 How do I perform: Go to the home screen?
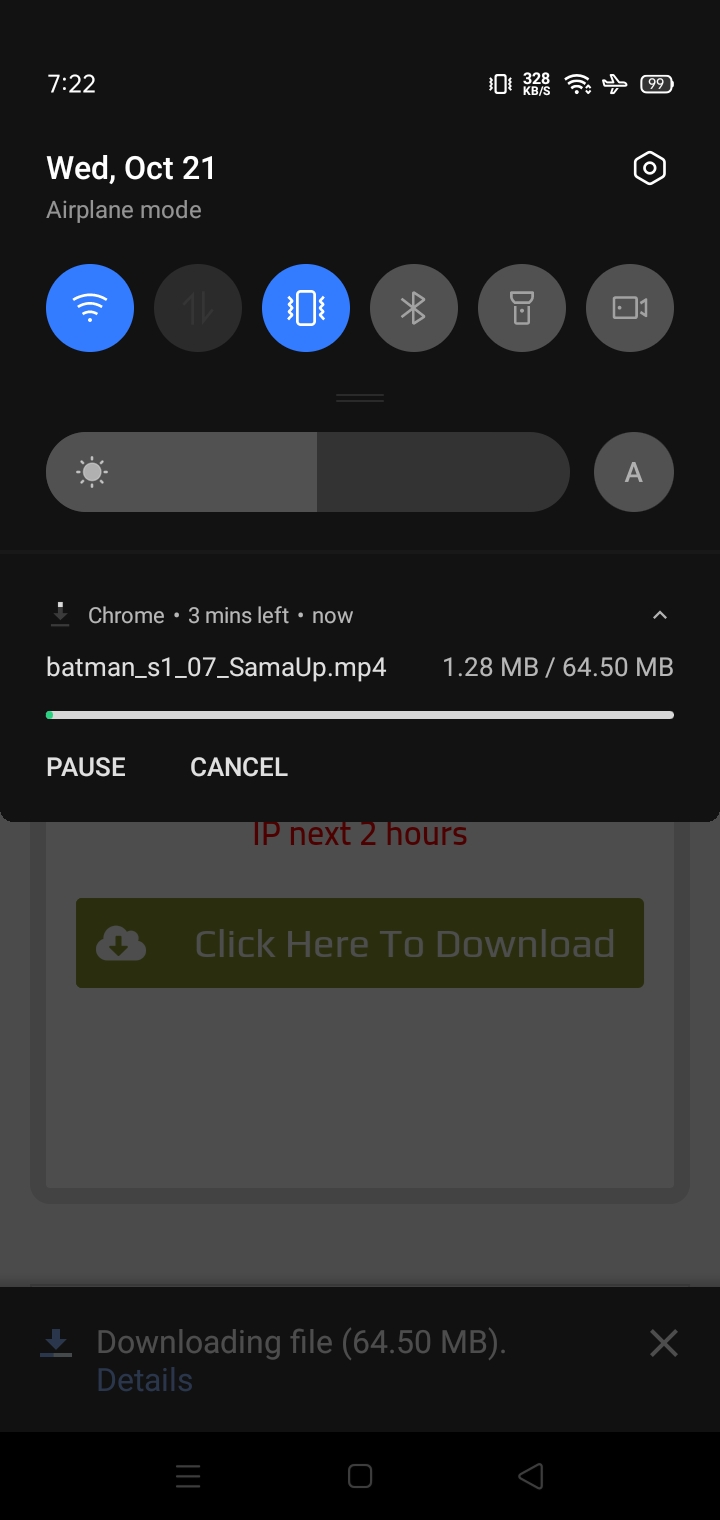pos(360,1476)
